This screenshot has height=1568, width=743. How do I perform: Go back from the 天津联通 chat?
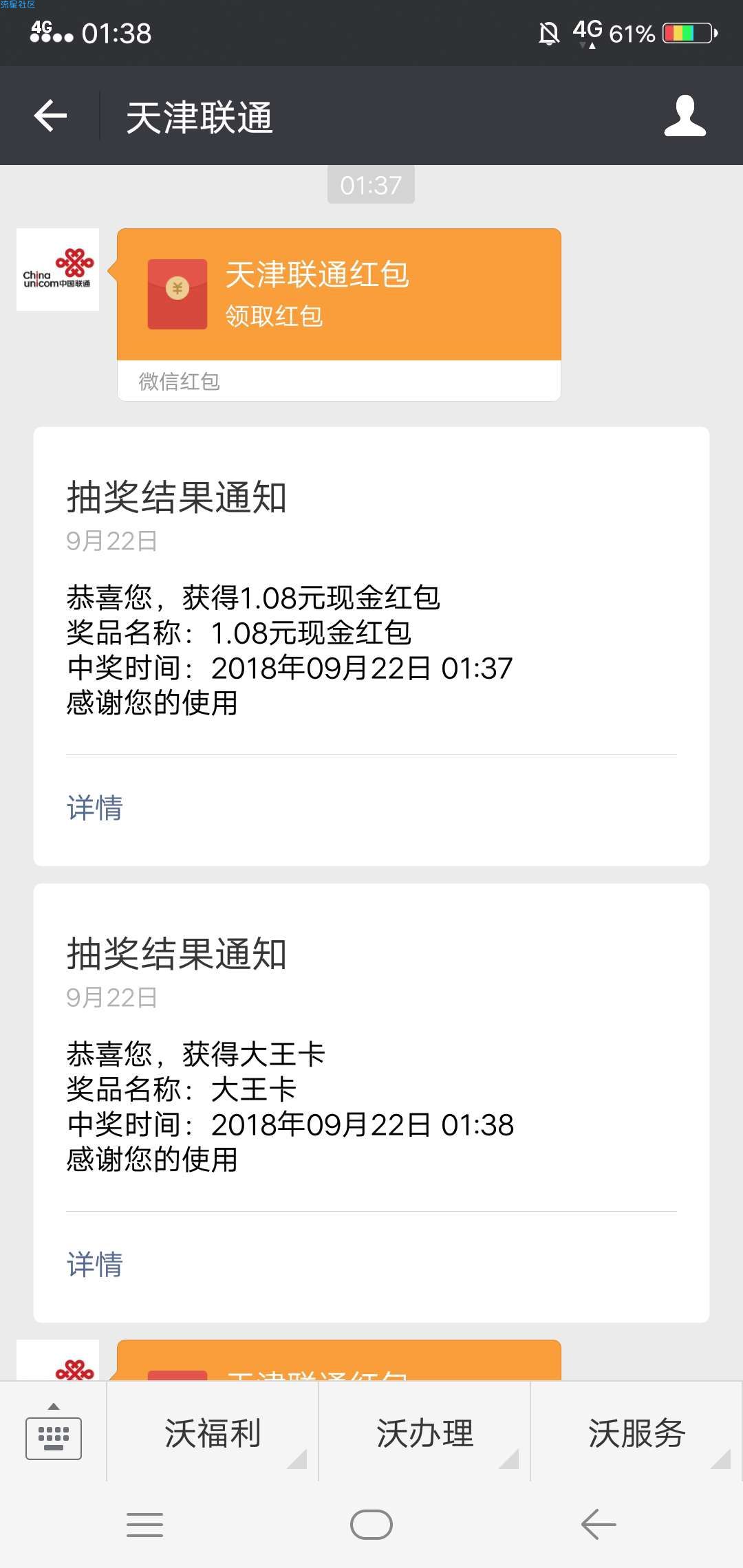click(x=50, y=116)
